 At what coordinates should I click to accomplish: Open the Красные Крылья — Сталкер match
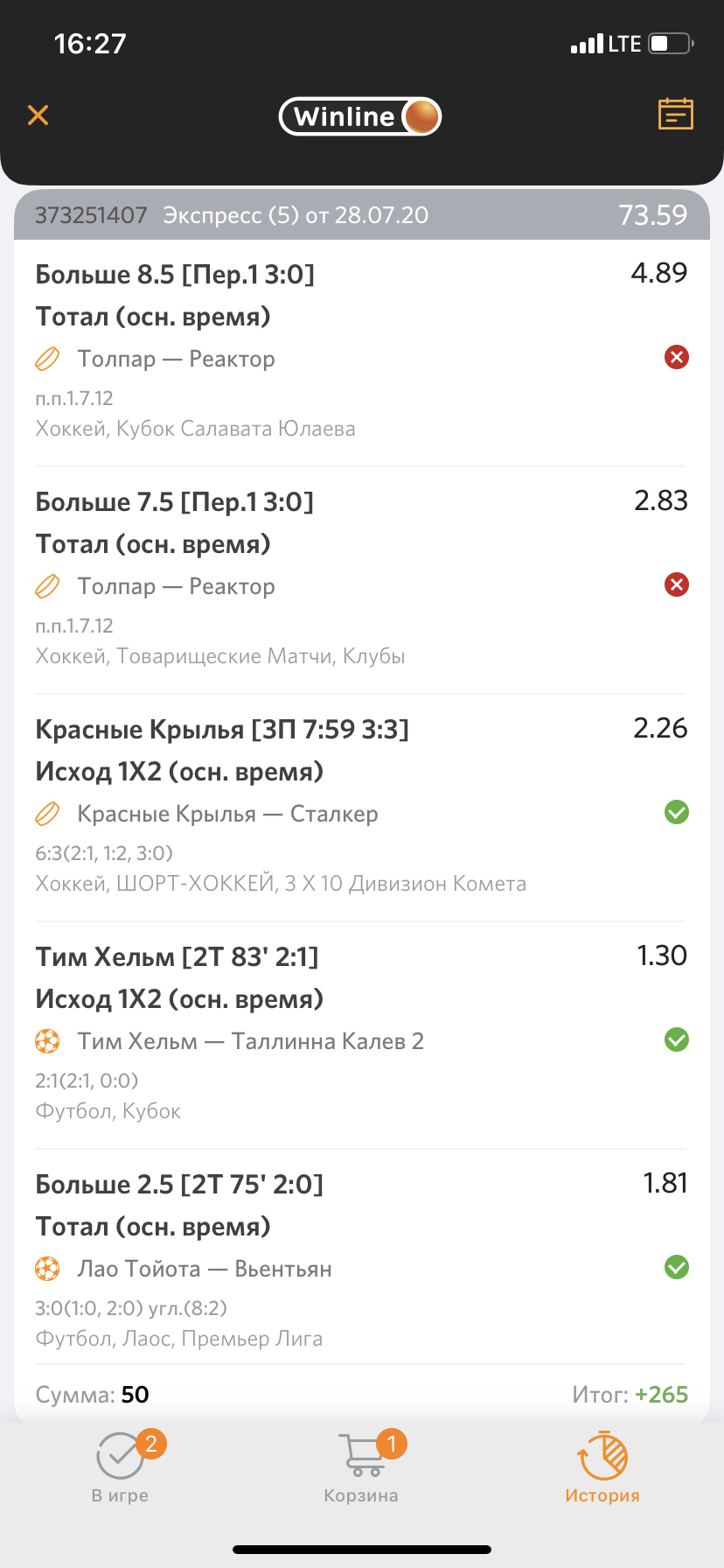coord(227,814)
